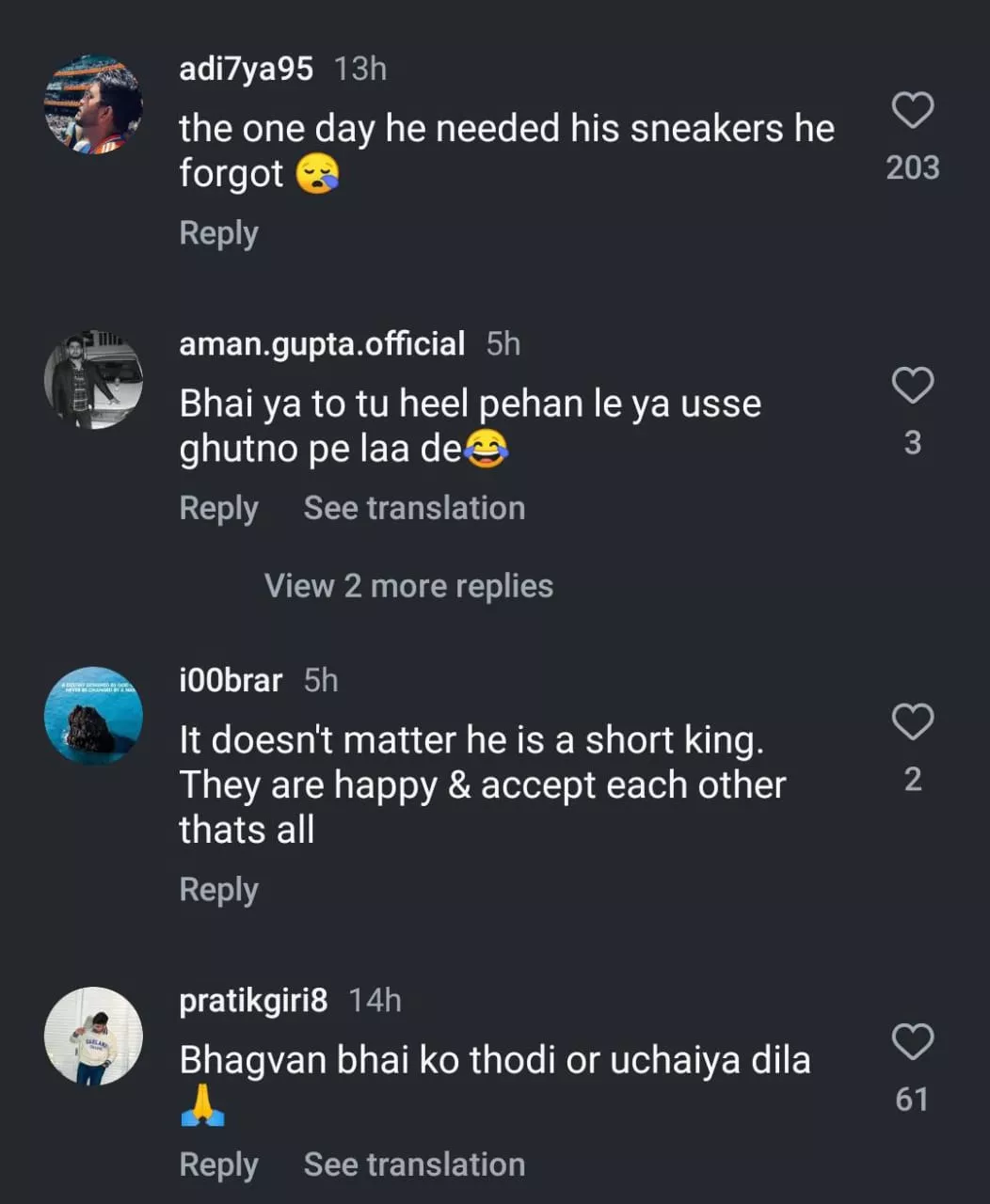Viewport: 990px width, 1204px height.
Task: Like adi7ya95's comment about sneakers
Action: [912, 111]
